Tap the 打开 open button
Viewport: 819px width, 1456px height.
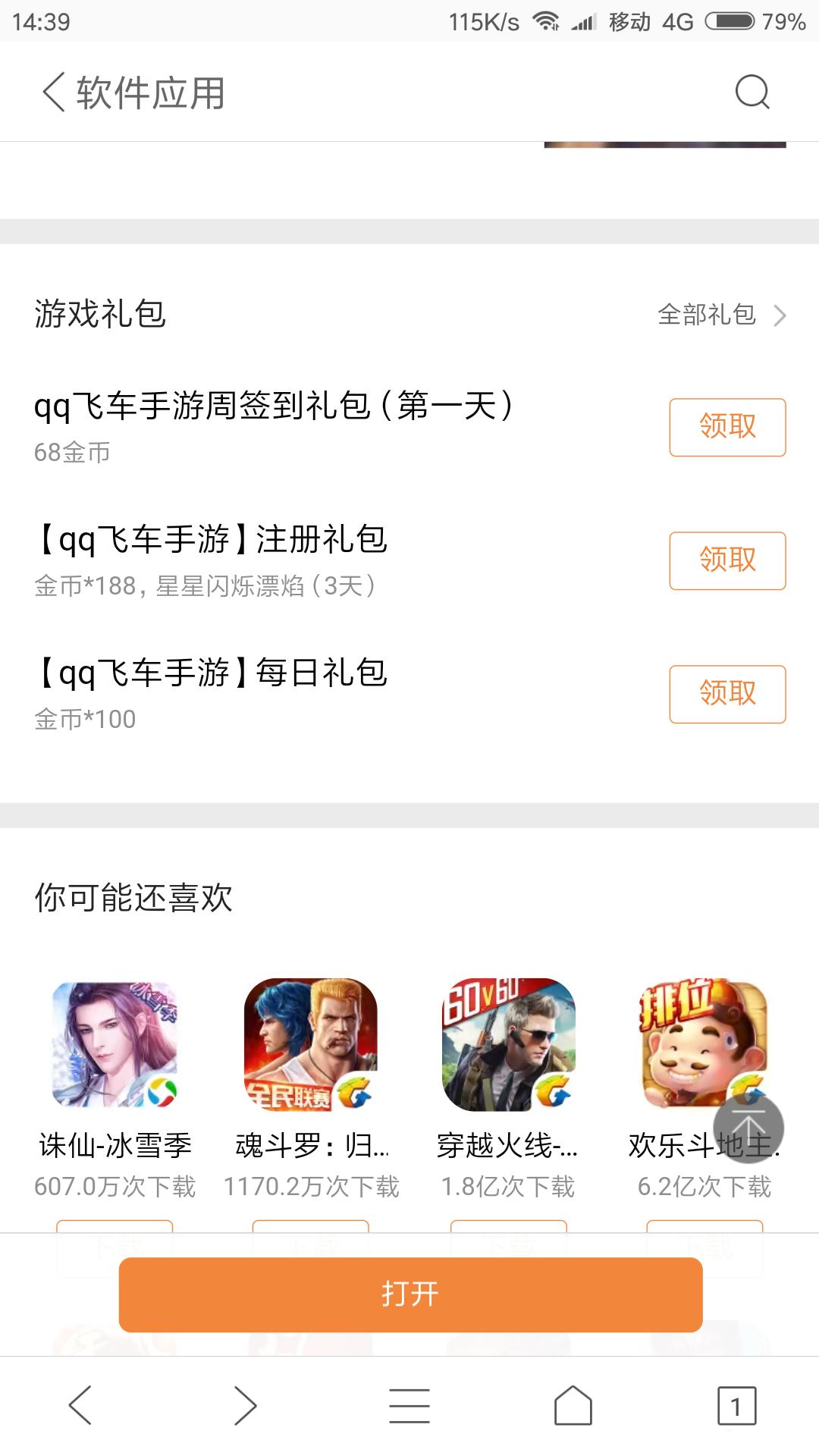point(409,1294)
